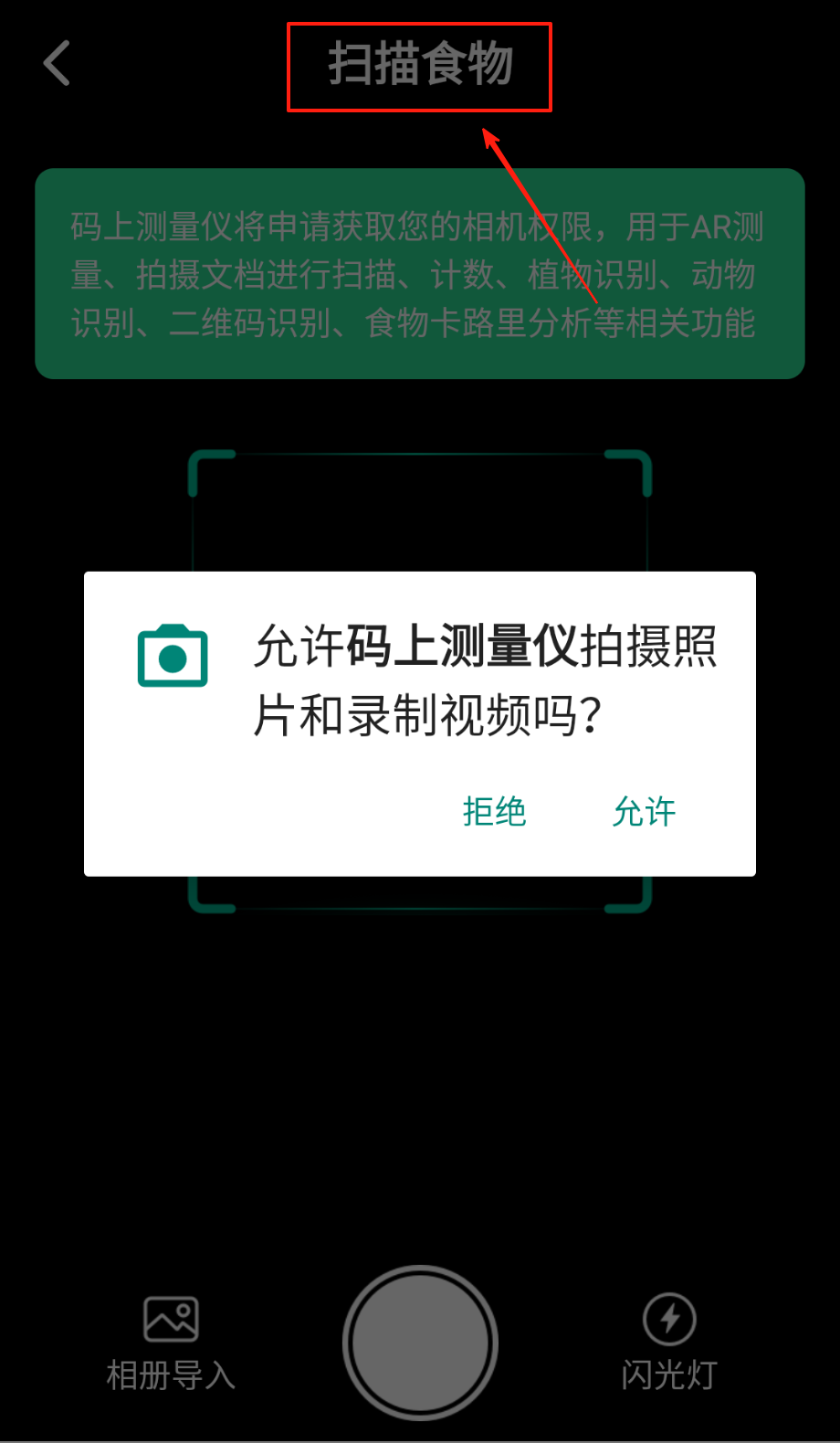Viewport: 840px width, 1443px height.
Task: Tap the shutter button to capture
Action: [420, 1341]
